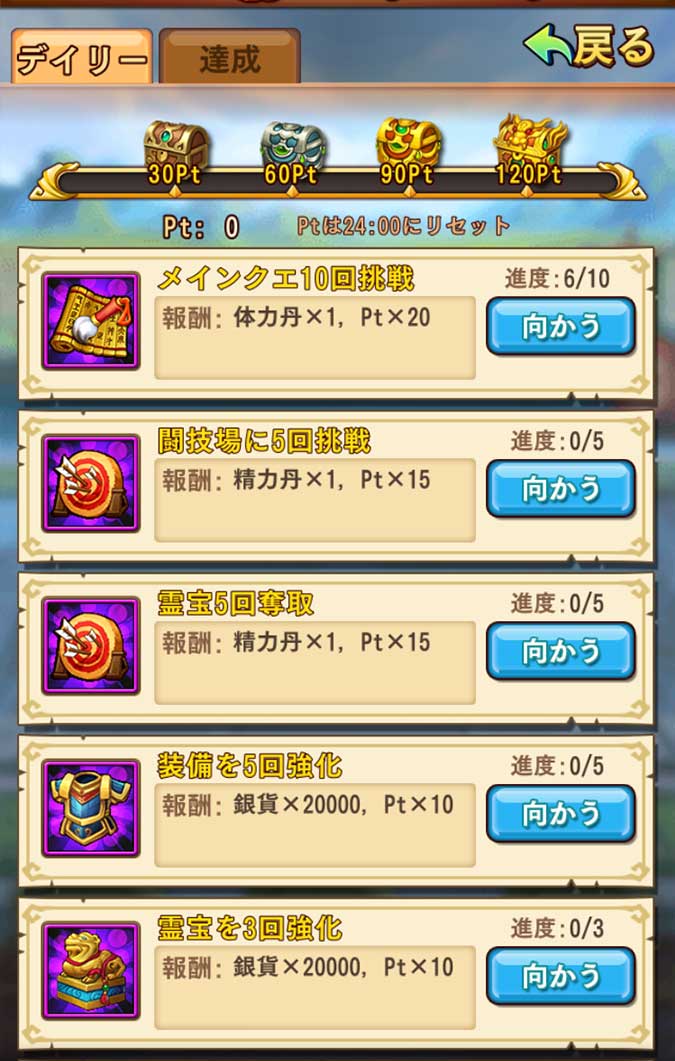Viewport: 675px width, 1061px height.
Task: Tap 向かう for メインクエ10回挑戦
Action: (560, 325)
